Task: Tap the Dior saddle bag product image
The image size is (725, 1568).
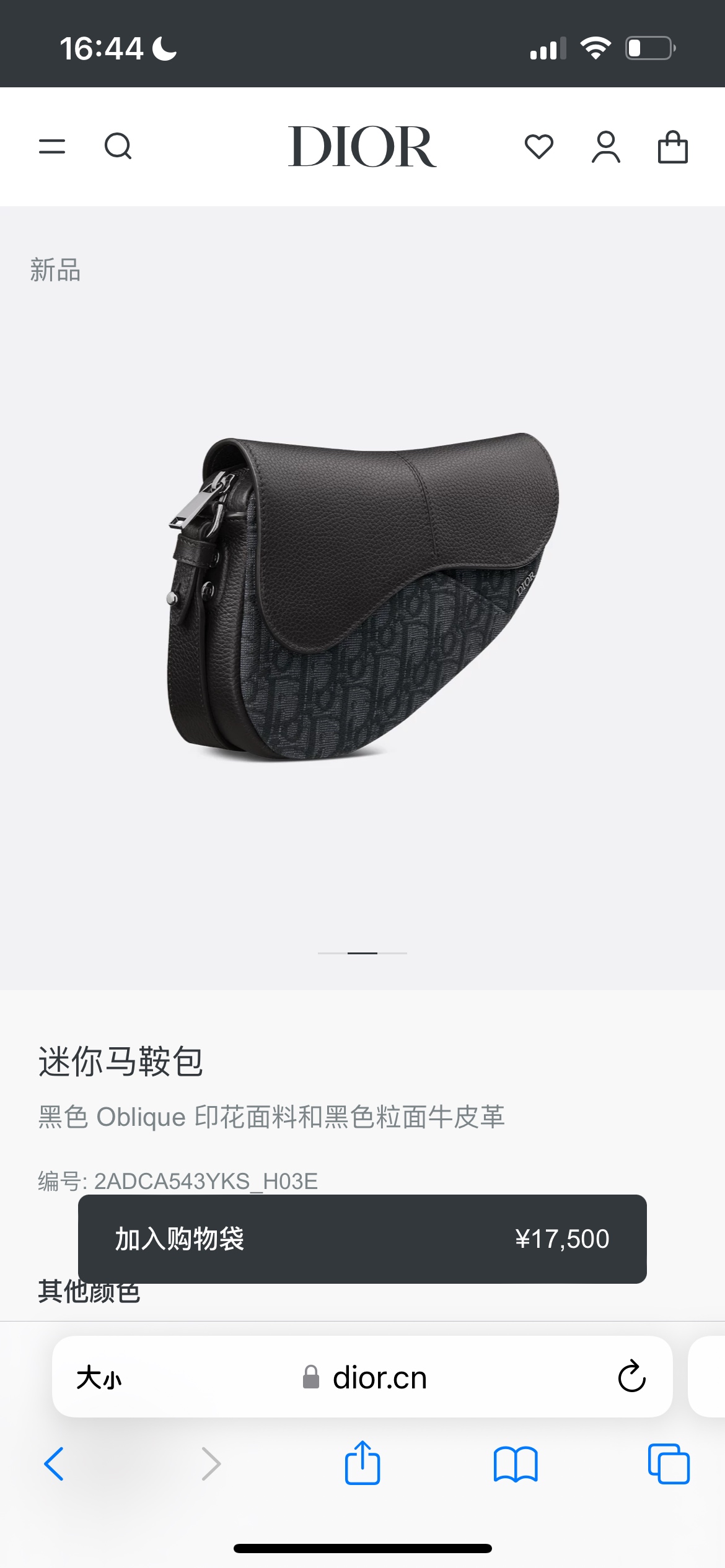Action: point(362,598)
